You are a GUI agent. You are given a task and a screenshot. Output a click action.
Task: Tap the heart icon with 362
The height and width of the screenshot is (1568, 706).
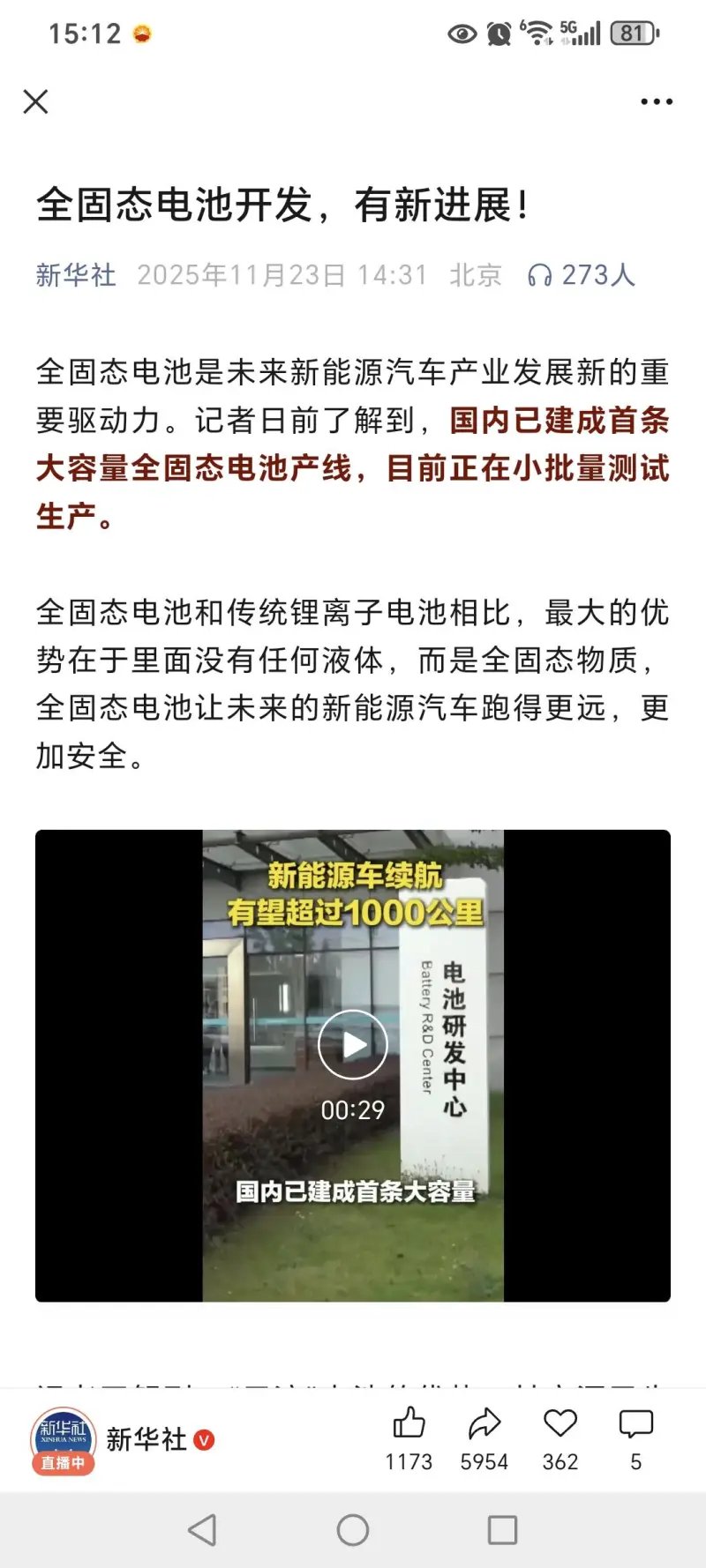point(560,1424)
